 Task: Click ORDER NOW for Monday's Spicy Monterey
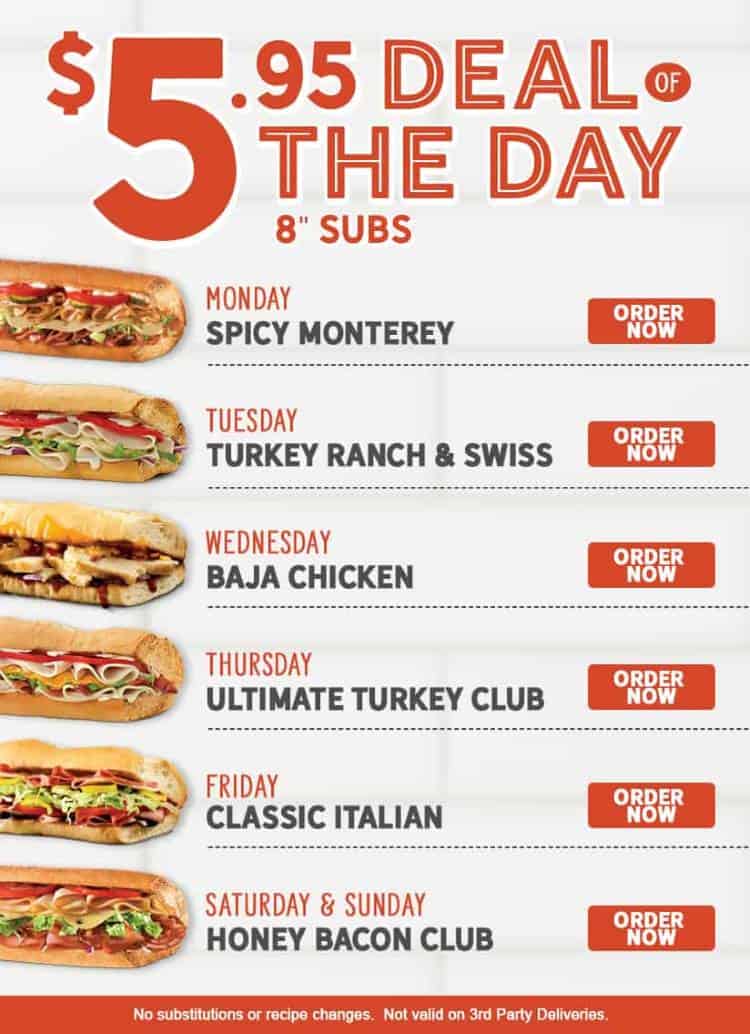[x=651, y=319]
